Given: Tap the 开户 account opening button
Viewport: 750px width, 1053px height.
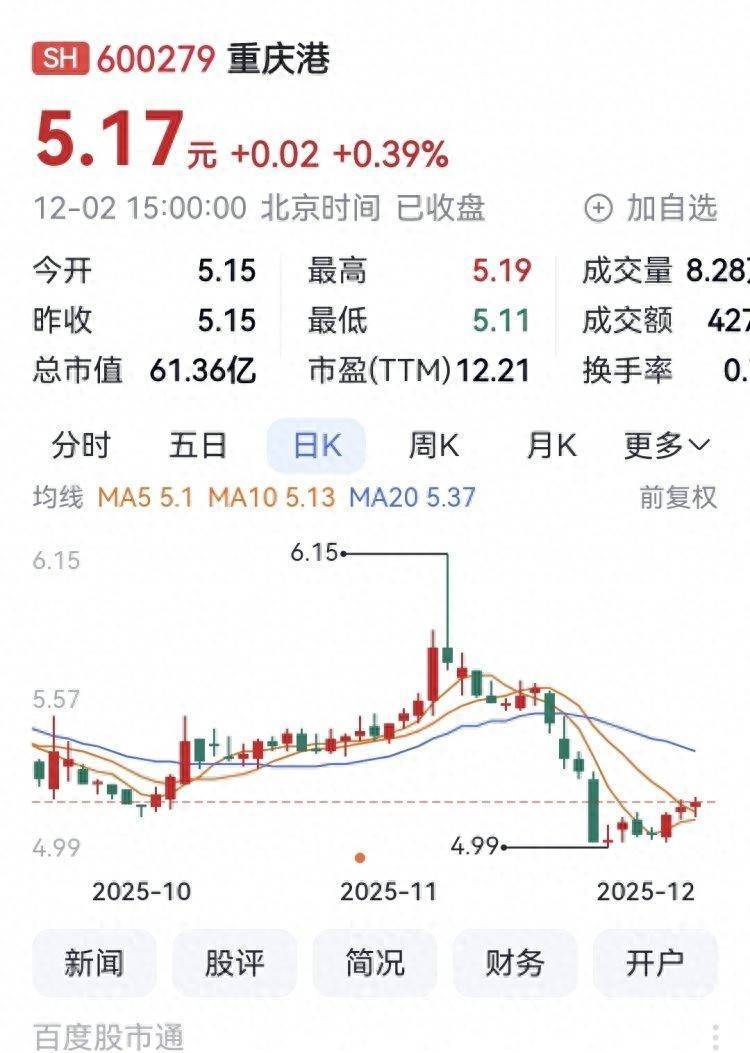Looking at the screenshot, I should tap(655, 963).
